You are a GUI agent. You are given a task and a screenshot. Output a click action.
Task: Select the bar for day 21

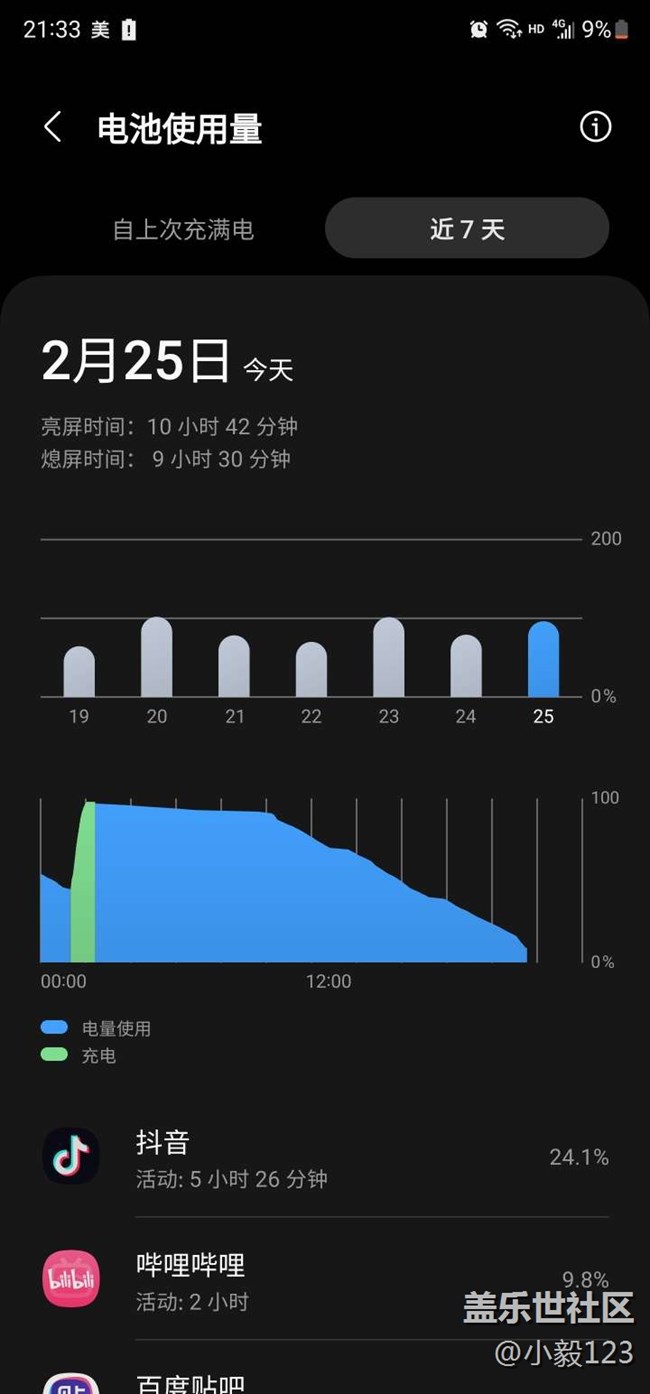coord(234,667)
